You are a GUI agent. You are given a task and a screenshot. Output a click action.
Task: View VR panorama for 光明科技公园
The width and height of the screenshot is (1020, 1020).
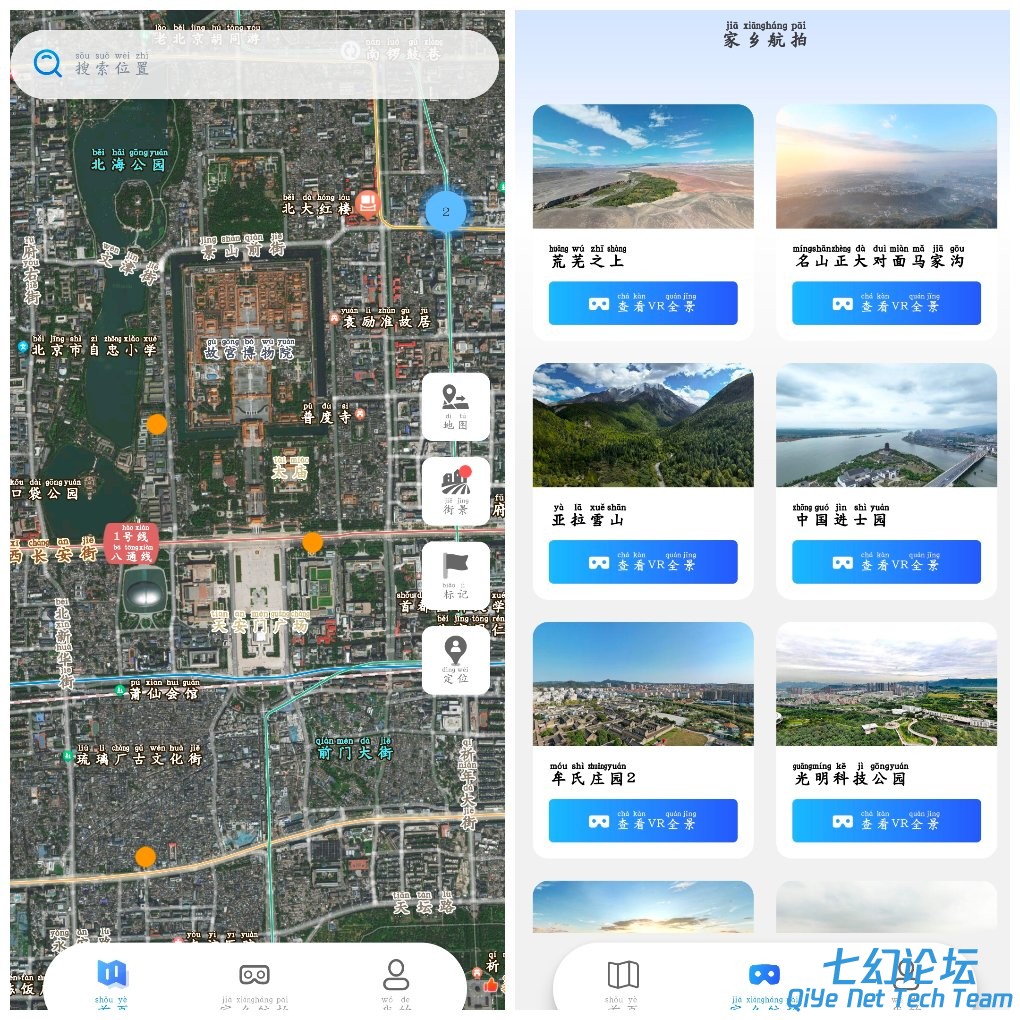pos(886,820)
